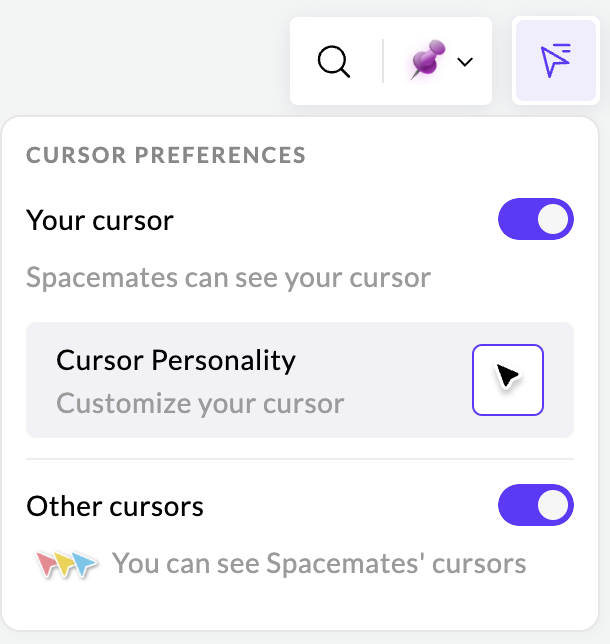Screen dimensions: 610x644
Task: Disable the Other cursors switch
Action: [535, 506]
